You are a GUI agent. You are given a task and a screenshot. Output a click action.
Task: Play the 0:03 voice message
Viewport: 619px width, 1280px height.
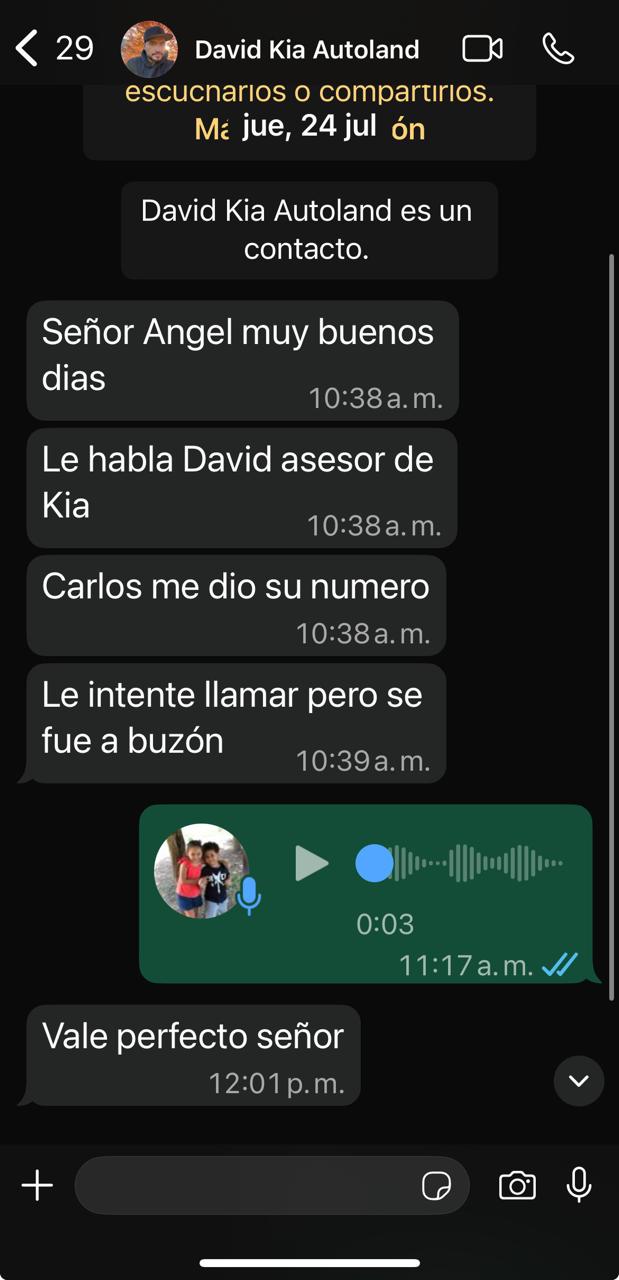(x=311, y=863)
